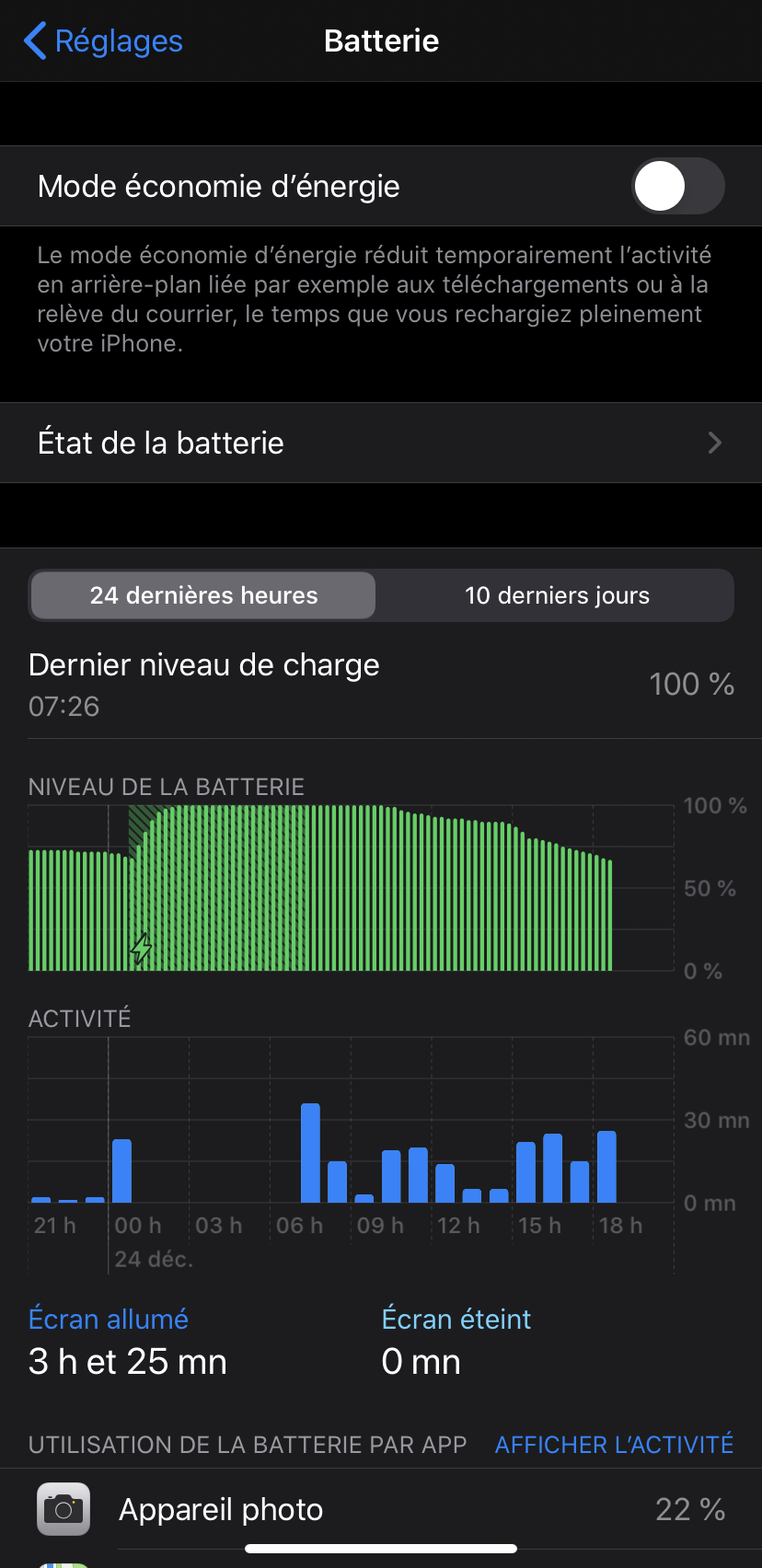Switch to 10 derniers jours
Image resolution: width=762 pixels, height=1568 pixels.
click(x=557, y=595)
